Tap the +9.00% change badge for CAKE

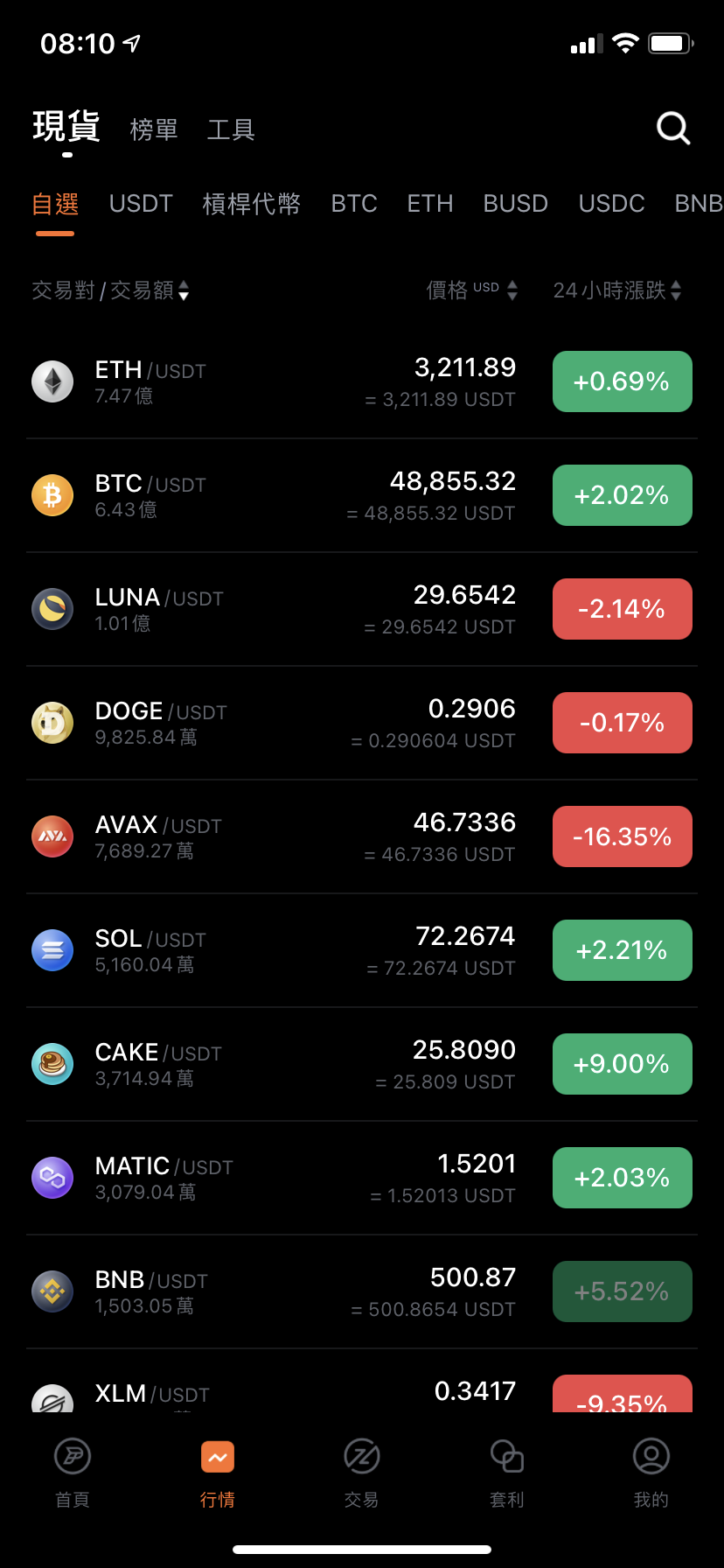coord(623,1064)
